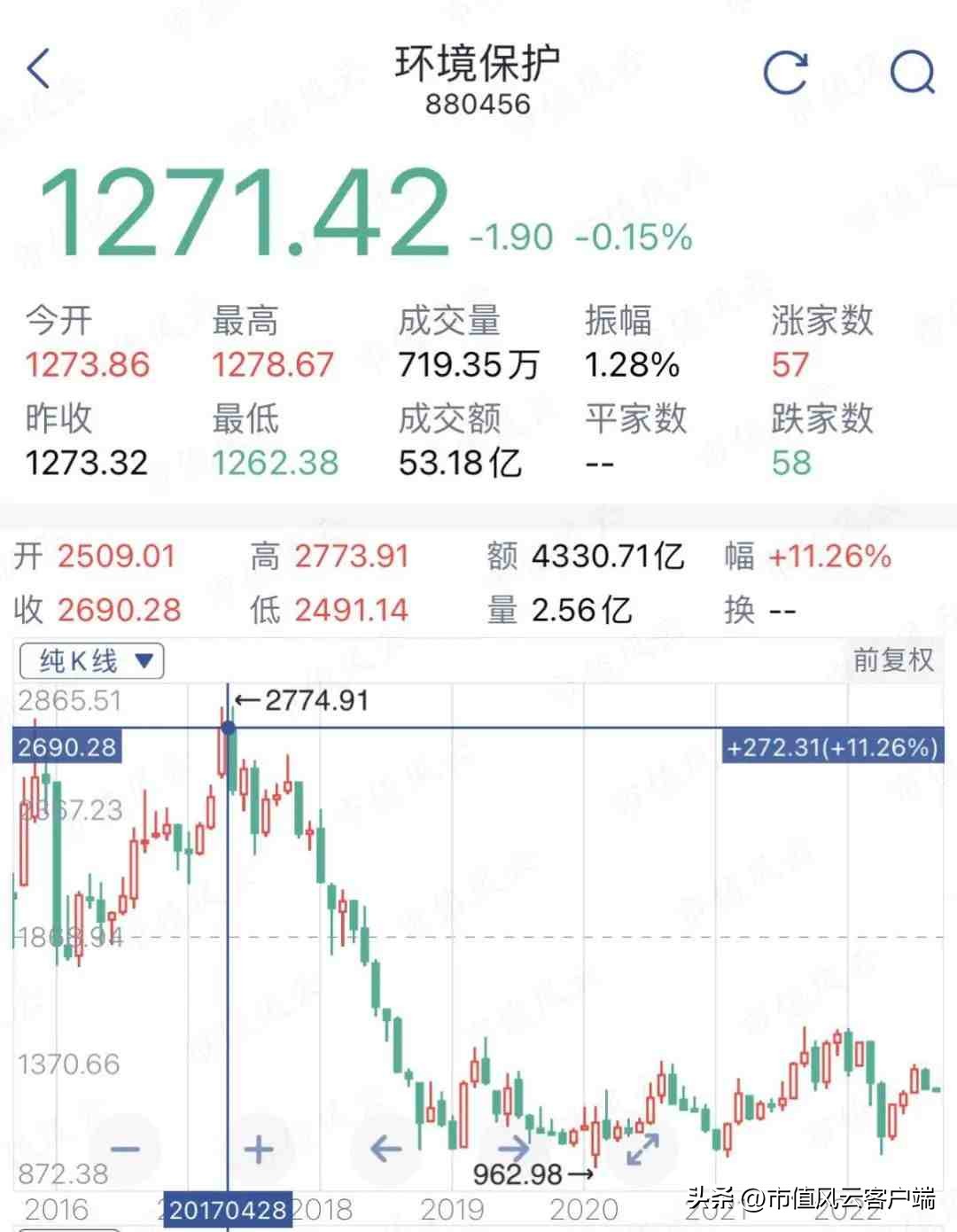Expand the 纯K线 chart type dropdown
The image size is (957, 1232).
92,660
